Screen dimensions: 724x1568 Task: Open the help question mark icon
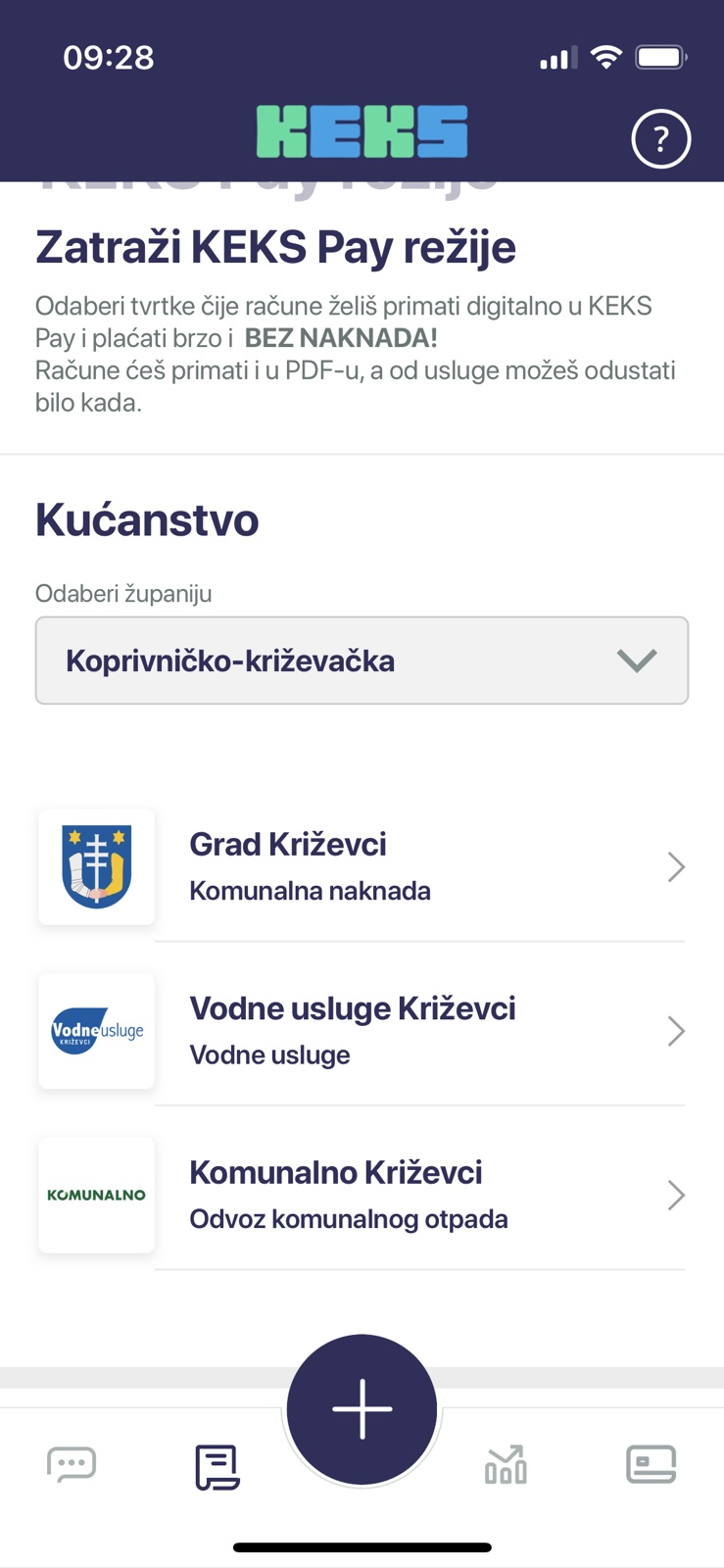[660, 139]
